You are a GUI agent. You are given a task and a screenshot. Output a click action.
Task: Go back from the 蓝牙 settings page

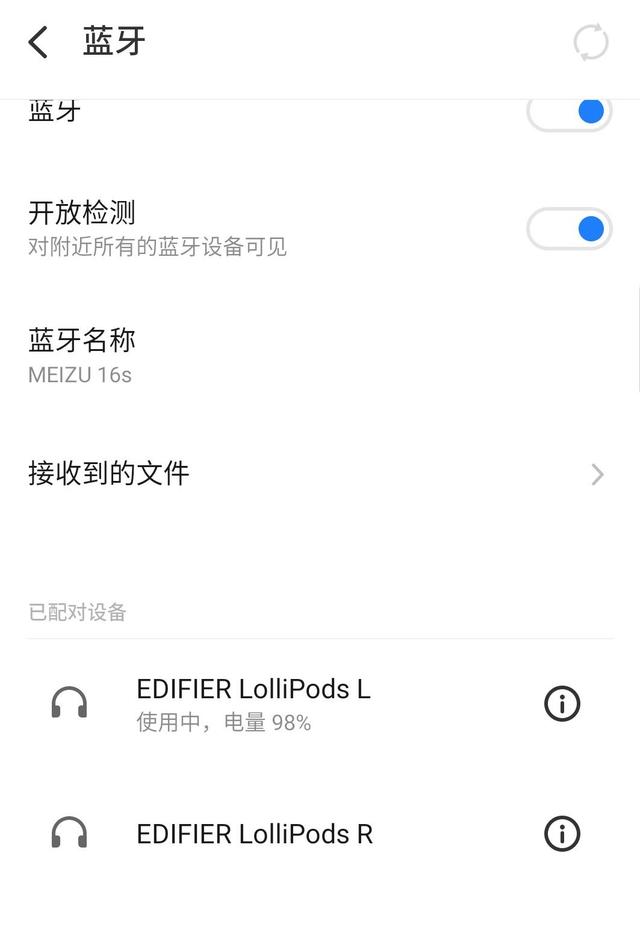point(38,43)
